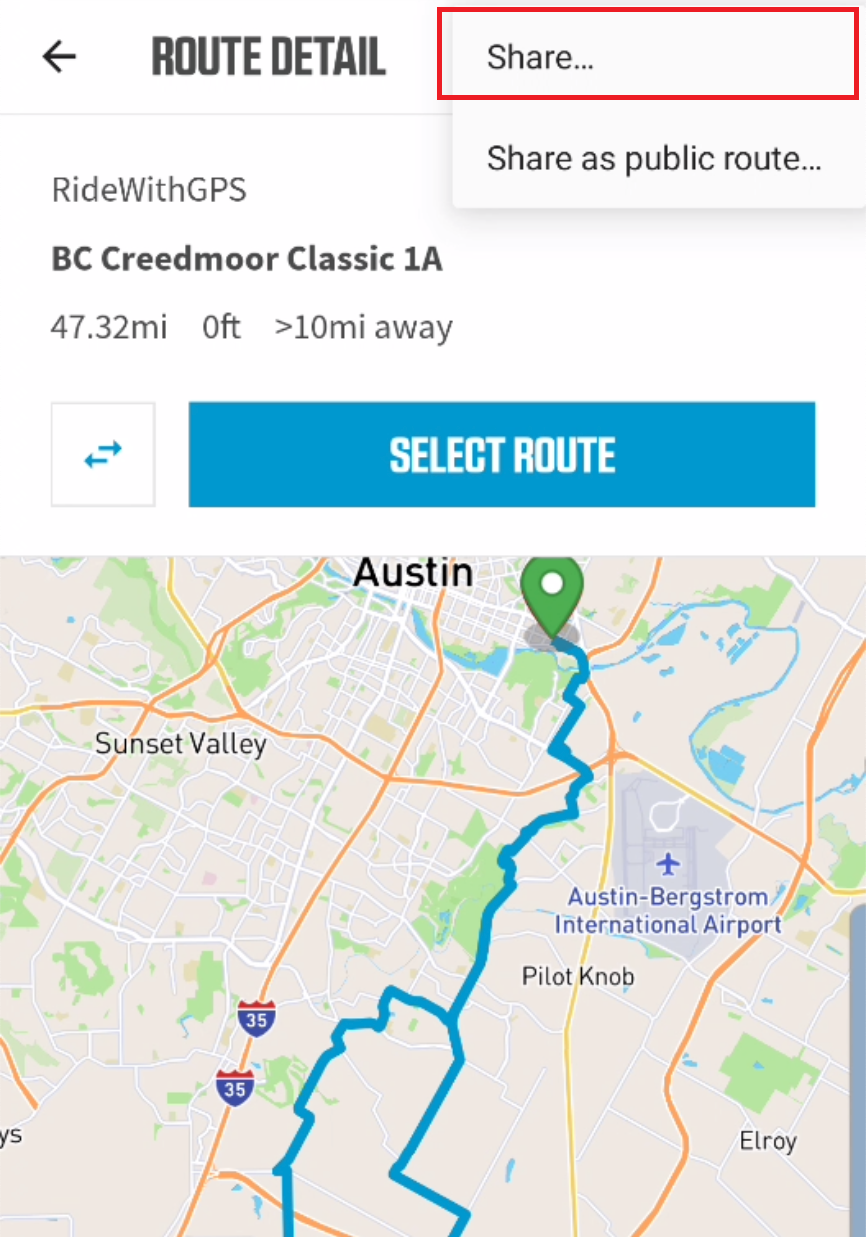Select Share as public route option
Image resolution: width=866 pixels, height=1237 pixels.
[654, 159]
